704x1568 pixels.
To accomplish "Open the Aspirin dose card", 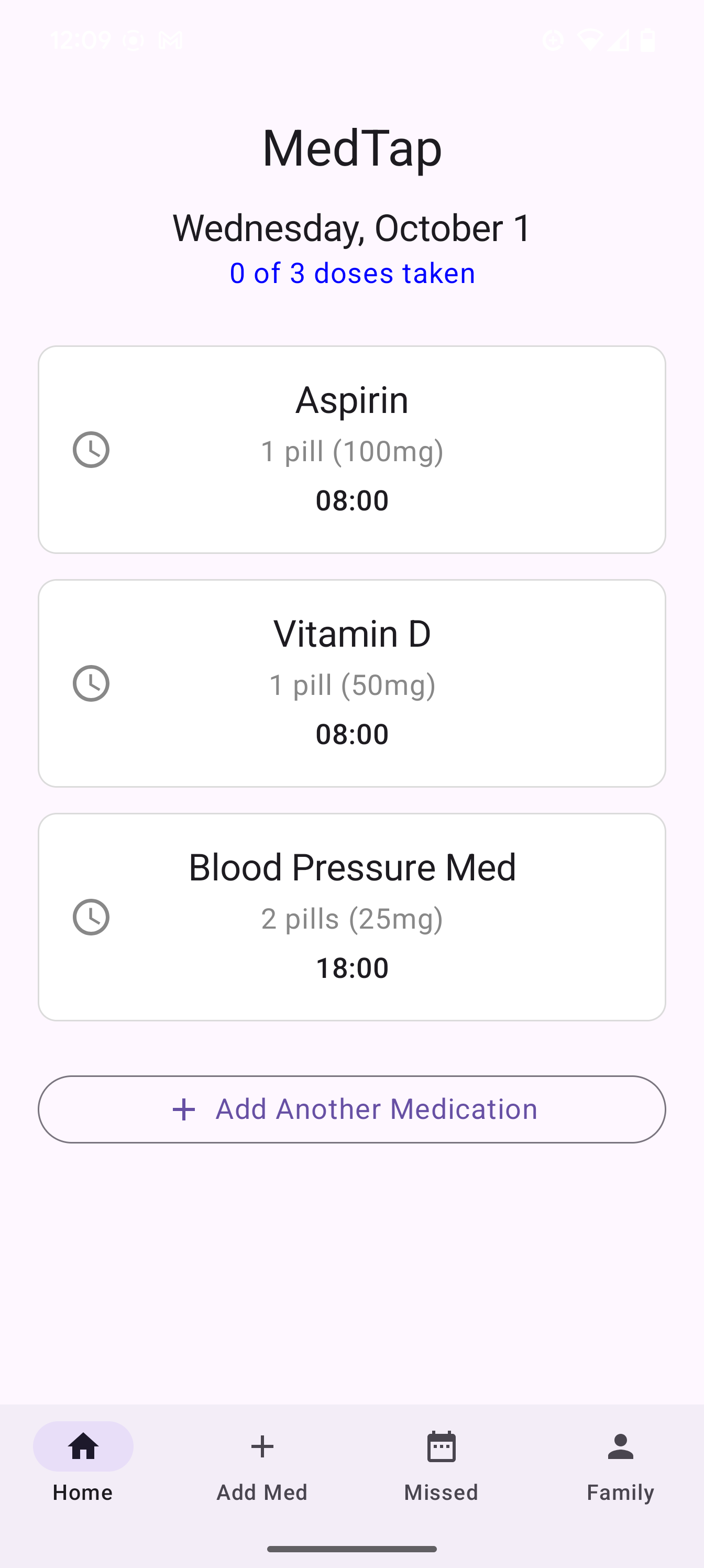I will coord(351,449).
